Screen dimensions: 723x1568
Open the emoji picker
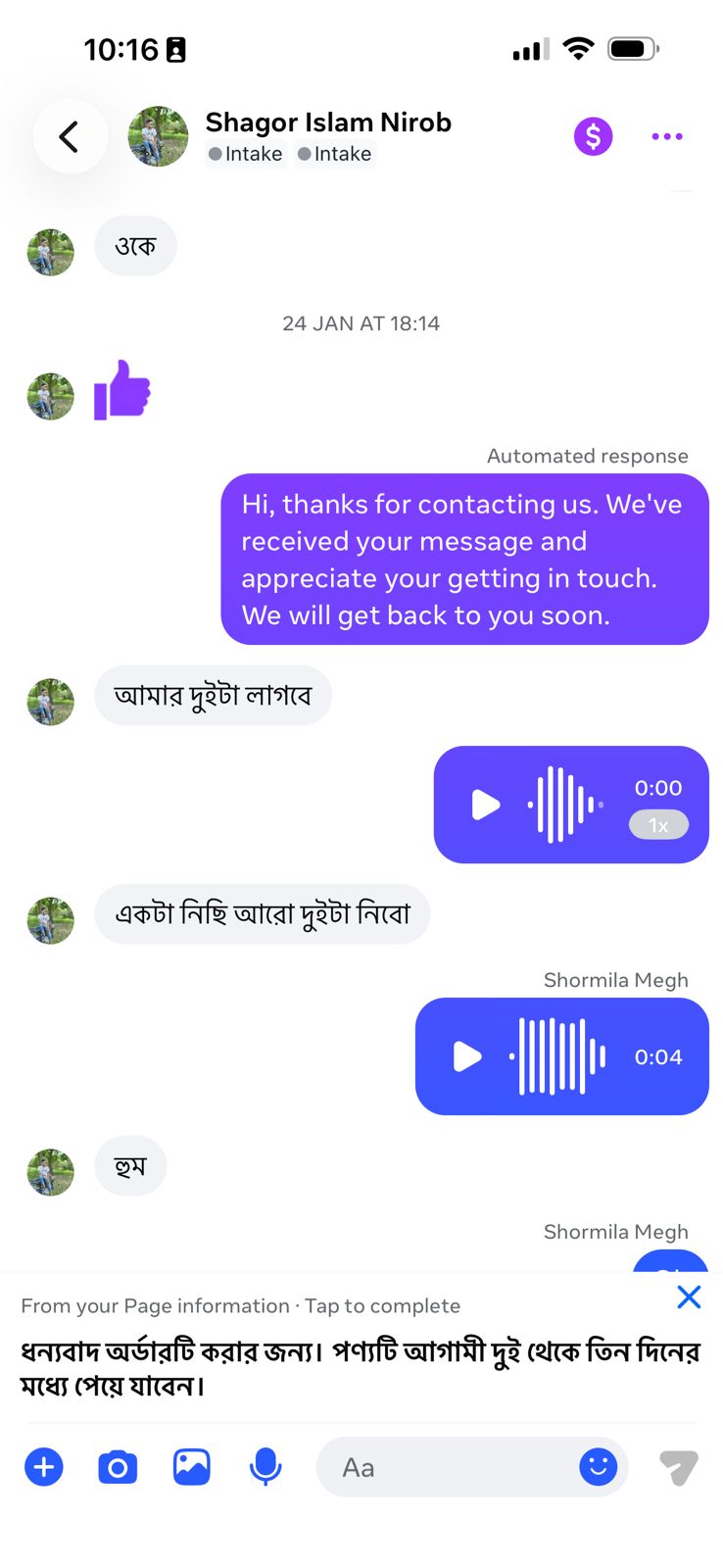(x=598, y=1467)
